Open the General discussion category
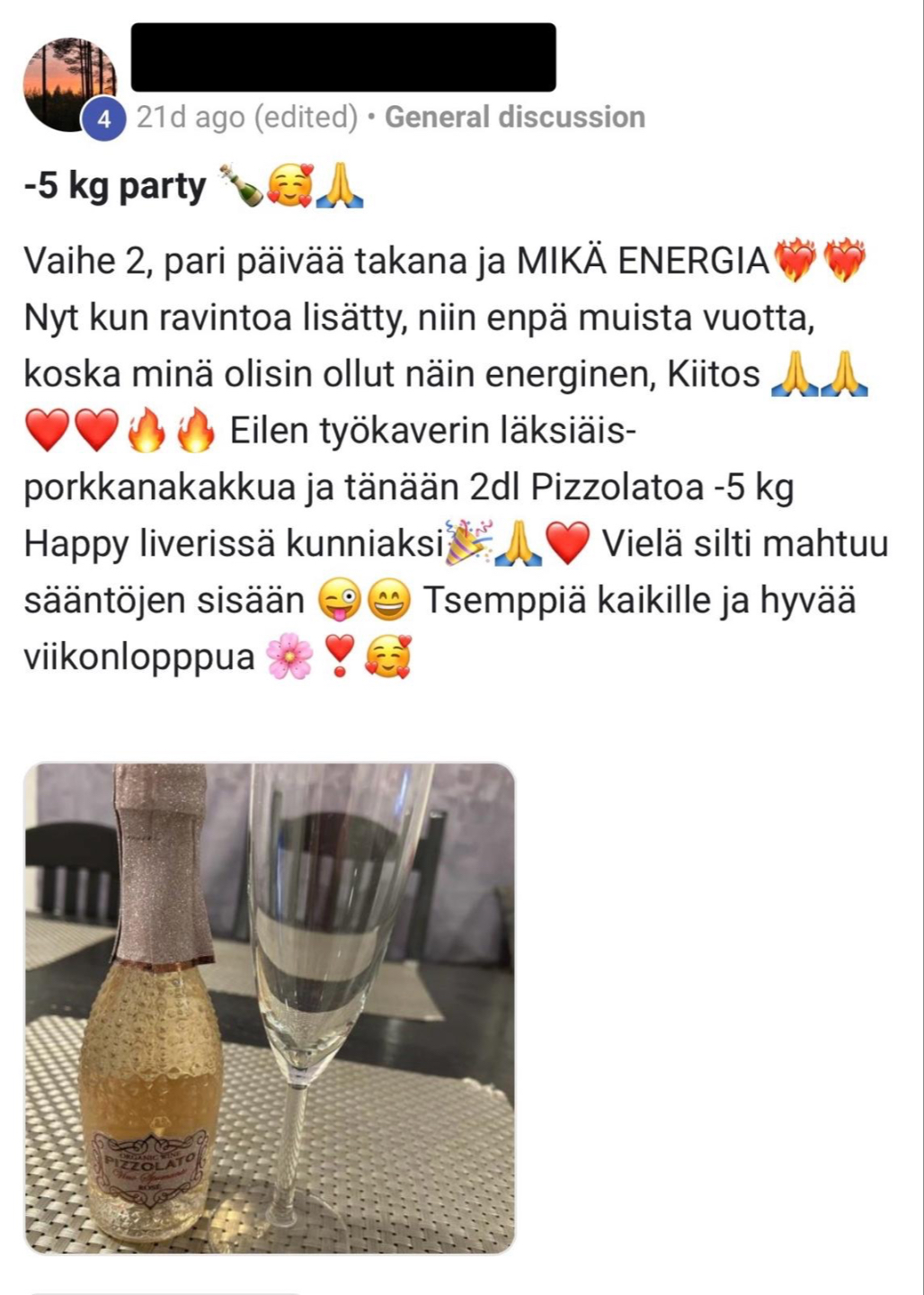 [x=515, y=117]
